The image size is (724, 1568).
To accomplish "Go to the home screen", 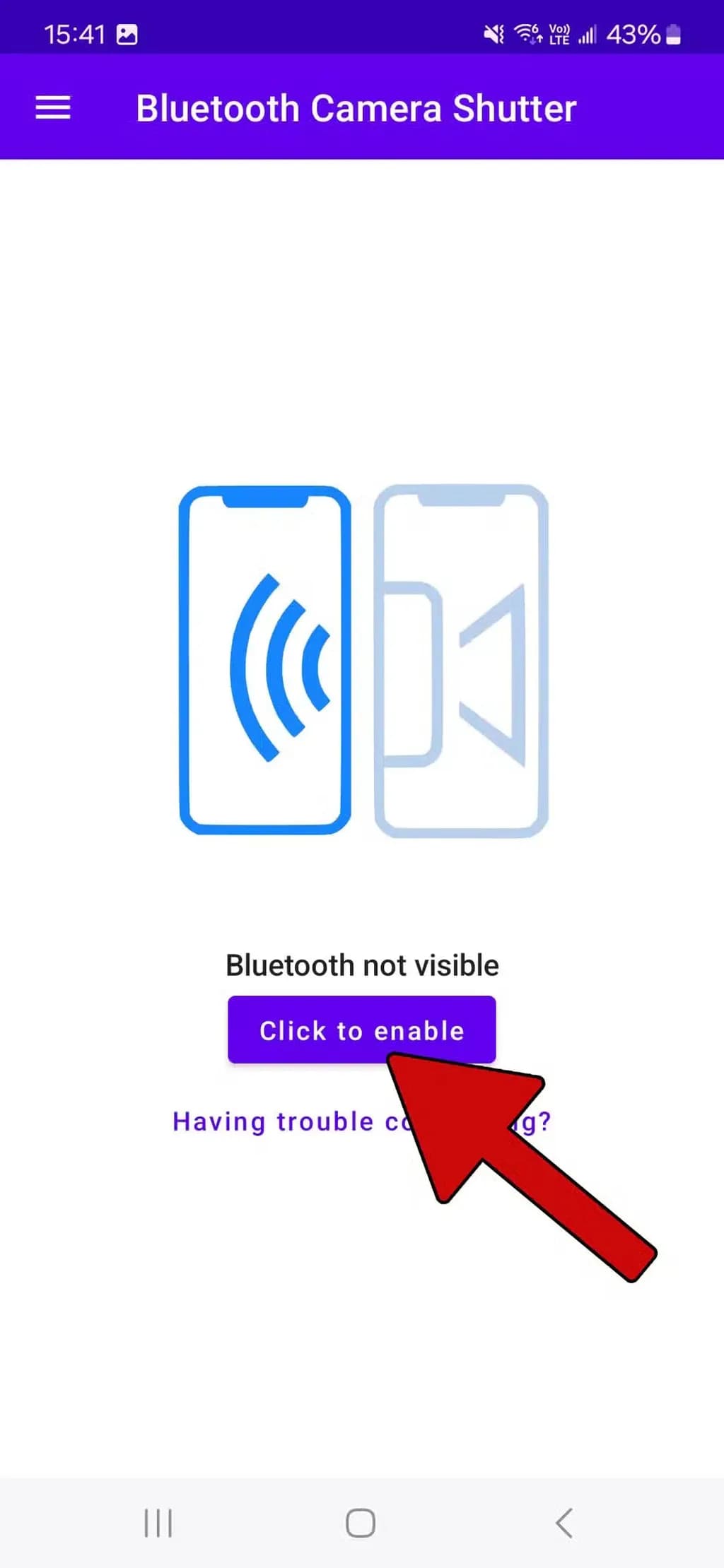I will (361, 1523).
